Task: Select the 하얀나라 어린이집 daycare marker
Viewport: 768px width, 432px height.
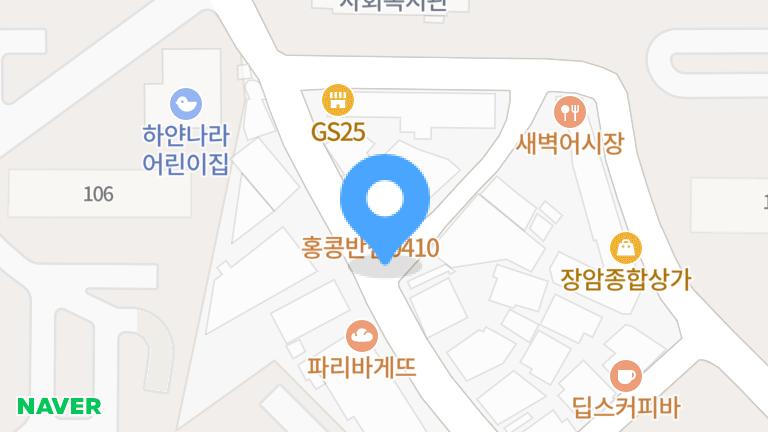Action: pyautogui.click(x=185, y=102)
